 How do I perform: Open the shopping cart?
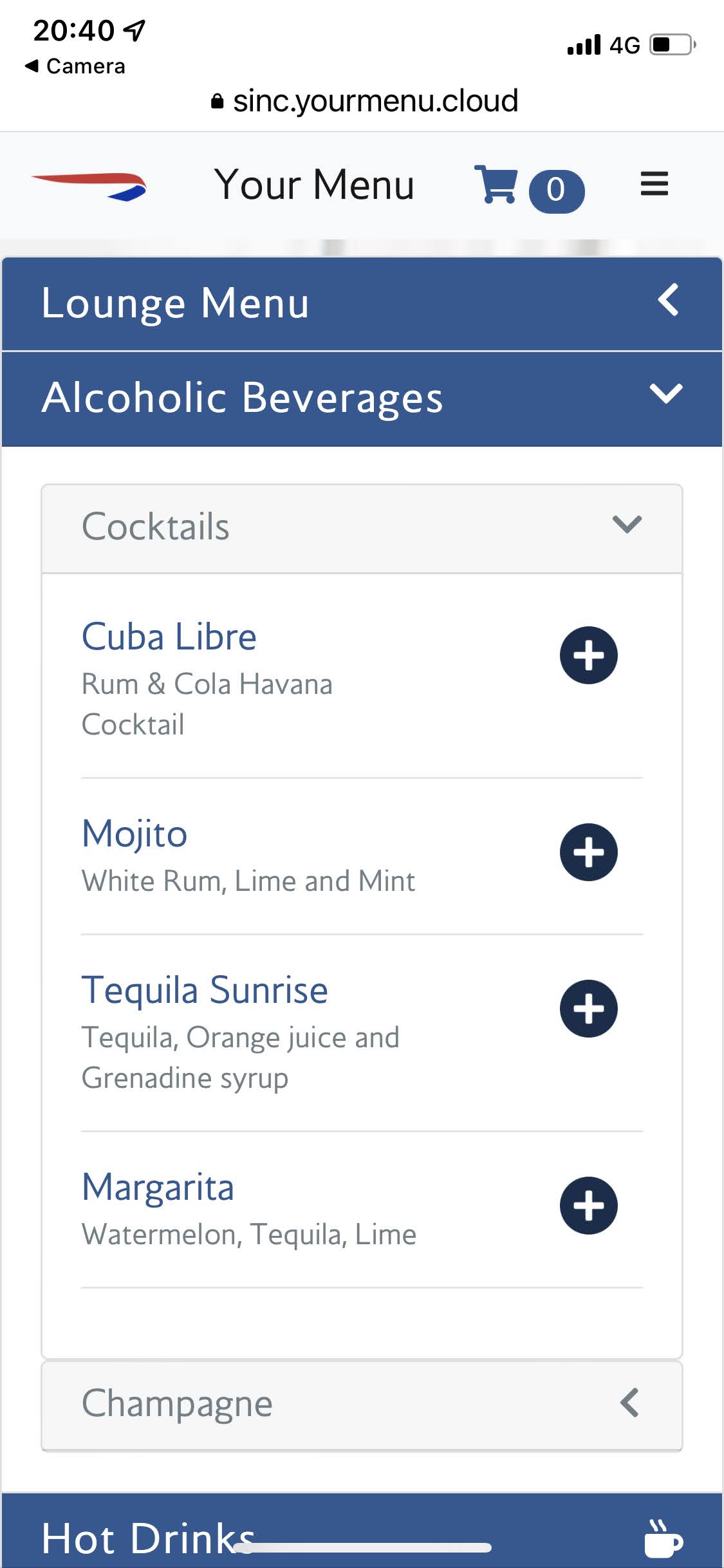529,187
